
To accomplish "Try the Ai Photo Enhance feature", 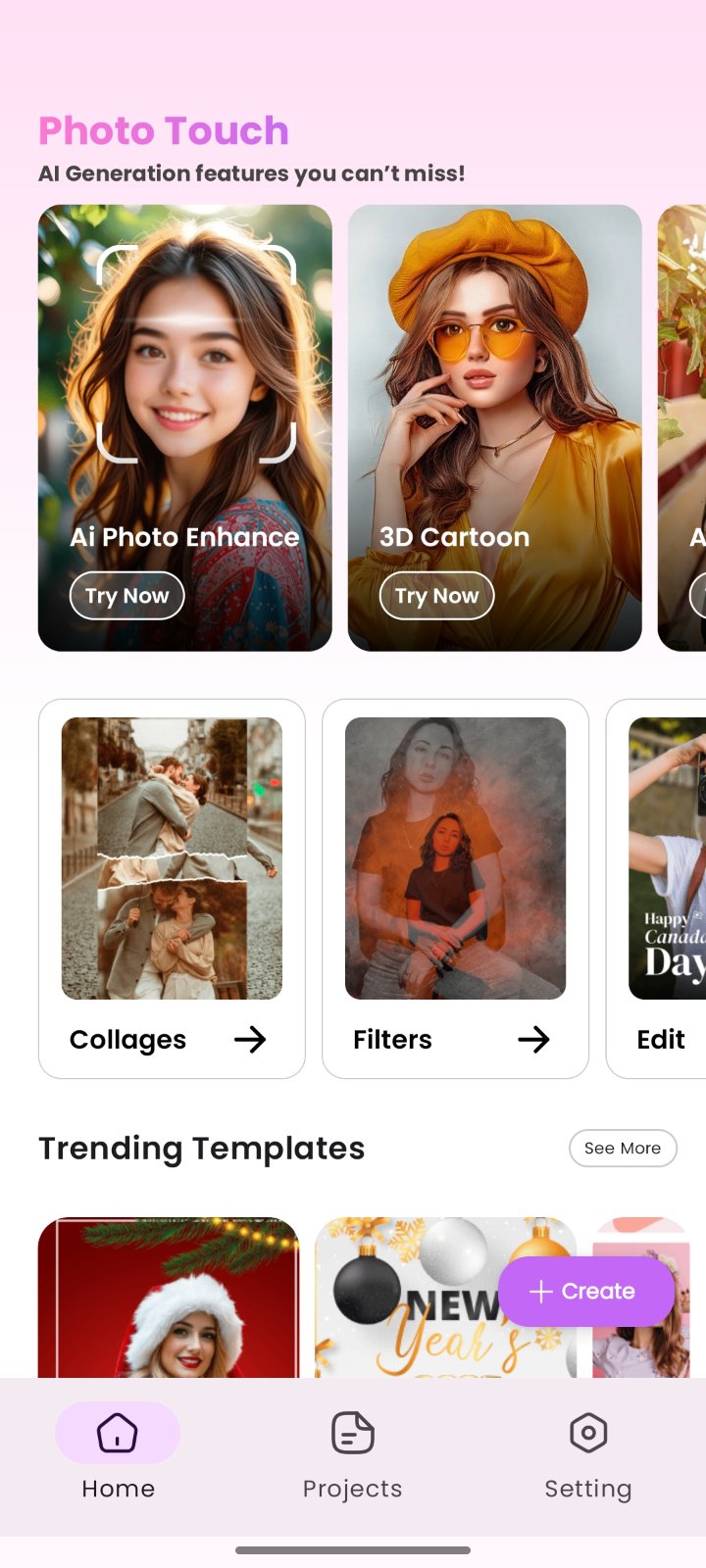I will pyautogui.click(x=126, y=596).
